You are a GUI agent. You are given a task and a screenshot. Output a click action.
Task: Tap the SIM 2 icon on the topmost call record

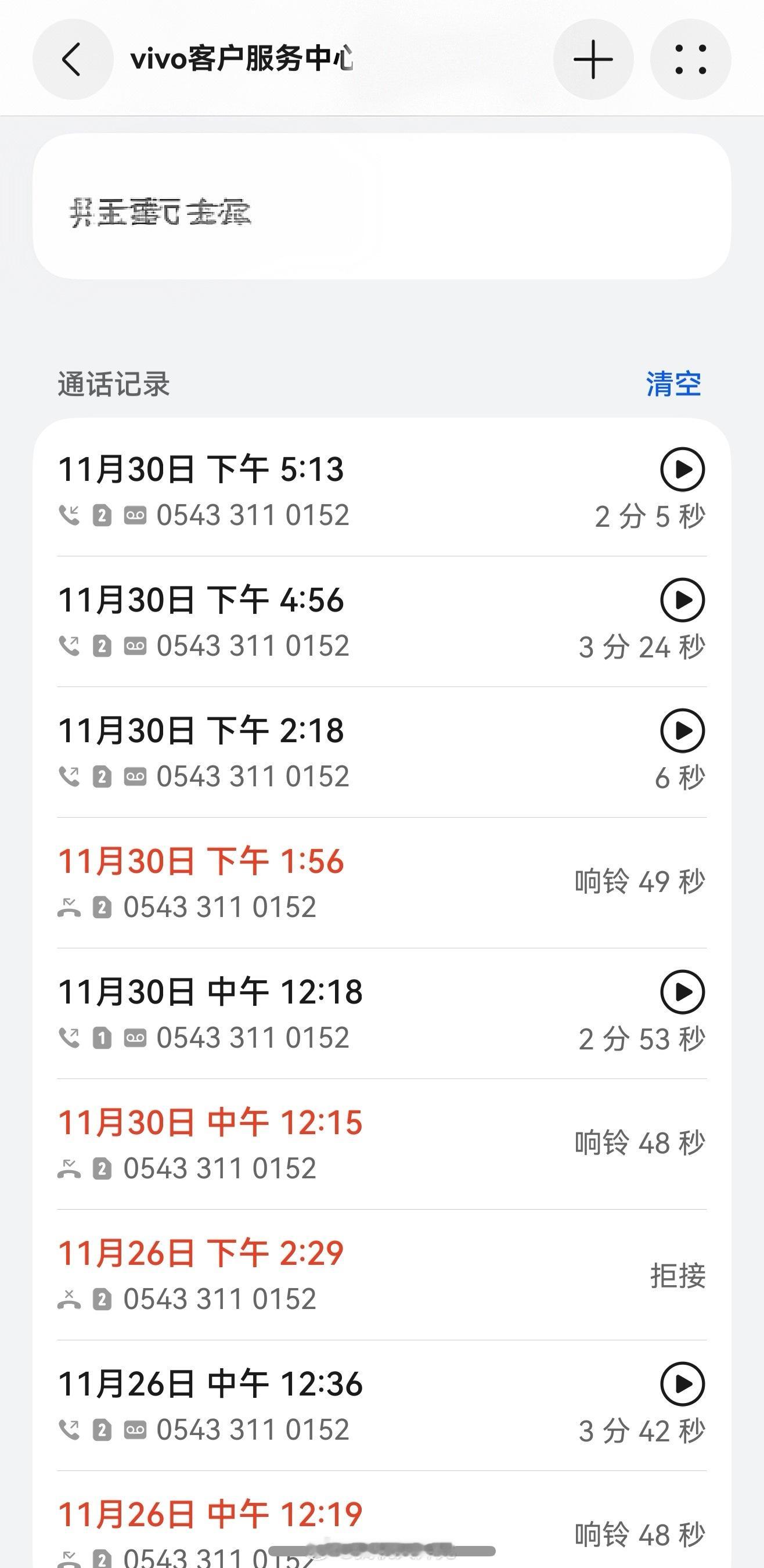click(102, 515)
